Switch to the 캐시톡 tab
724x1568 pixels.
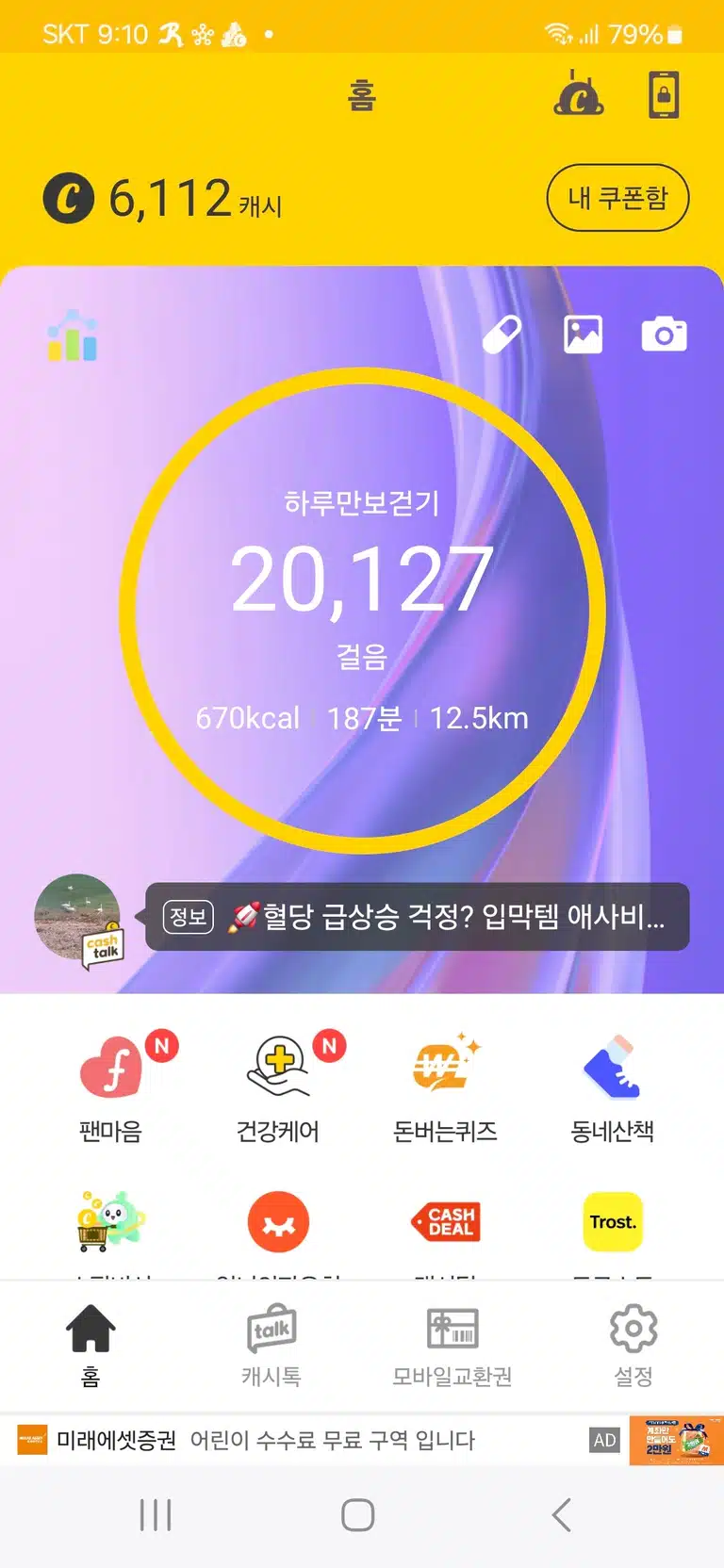(x=271, y=1345)
